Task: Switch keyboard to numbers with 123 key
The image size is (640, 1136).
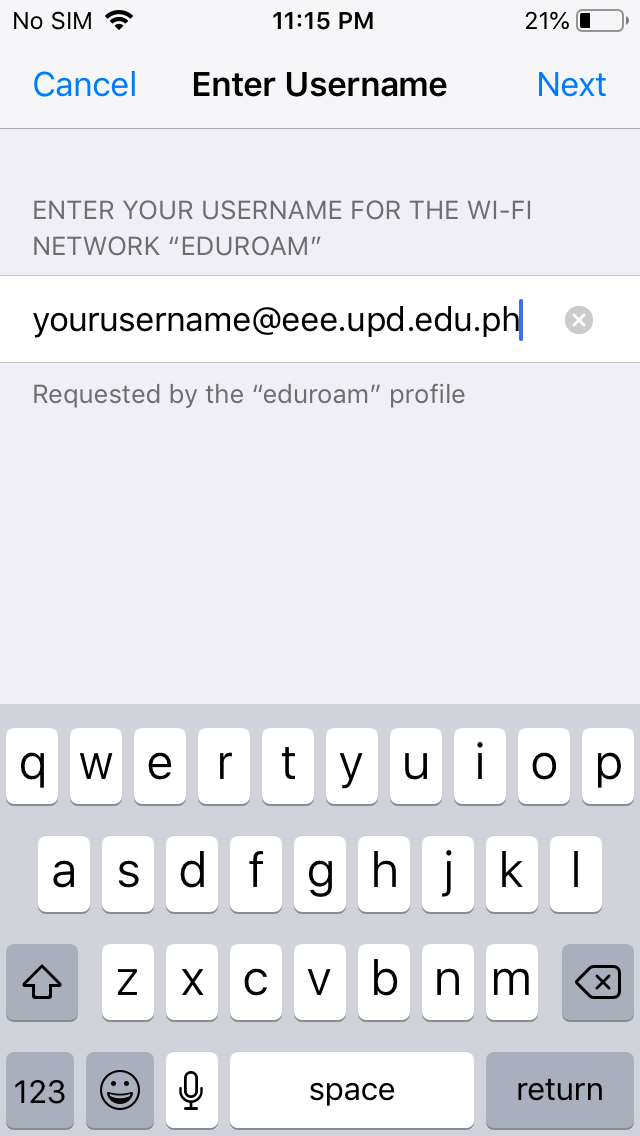Action: pyautogui.click(x=40, y=1089)
